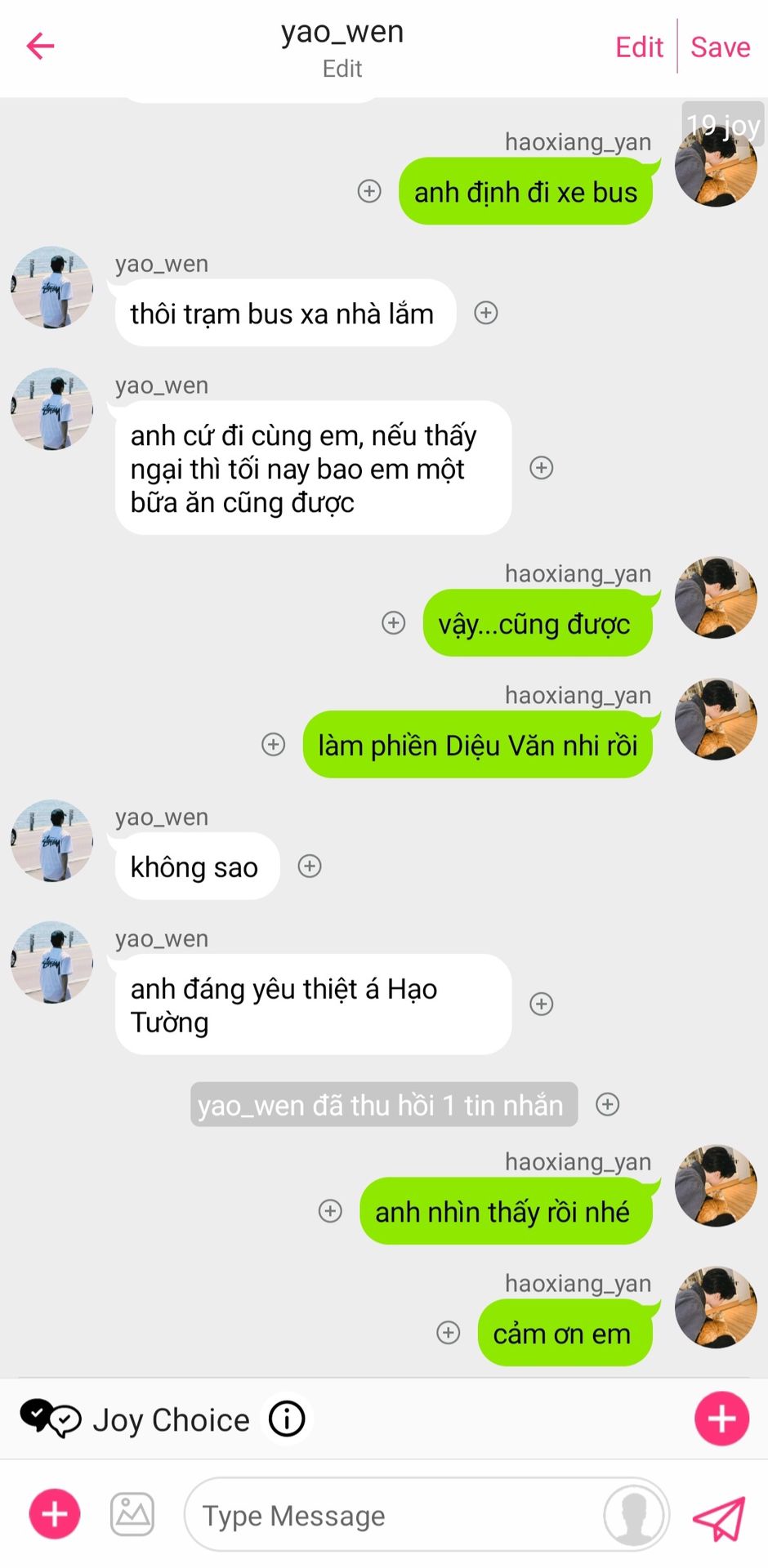The image size is (768, 1568).
Task: Tap plus beside 'anh nhìn thấy rồi nhé'
Action: click(x=330, y=1211)
